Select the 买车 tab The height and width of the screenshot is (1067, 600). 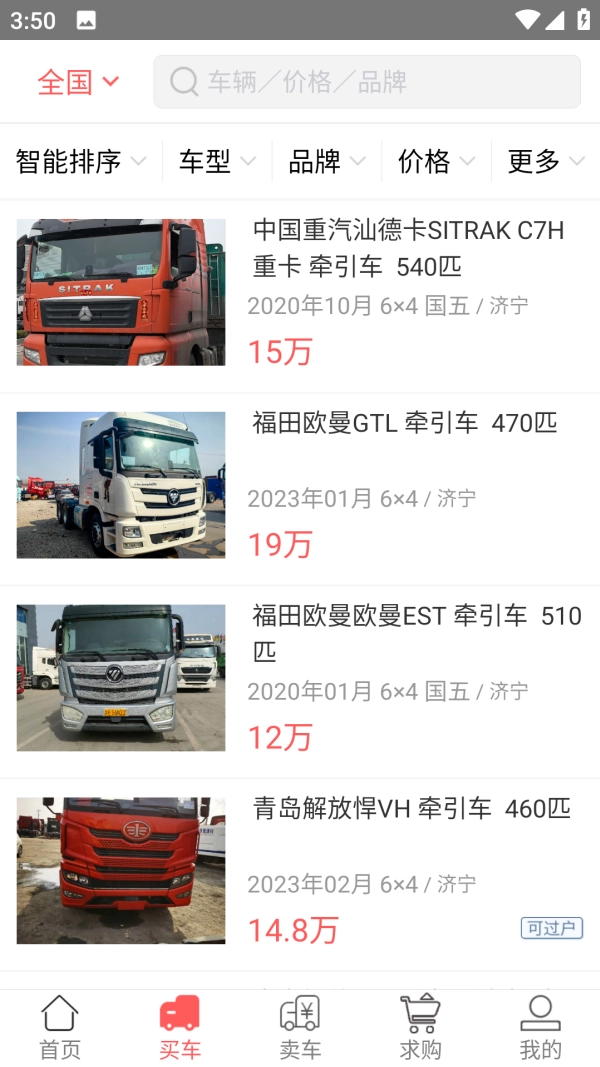click(180, 1027)
